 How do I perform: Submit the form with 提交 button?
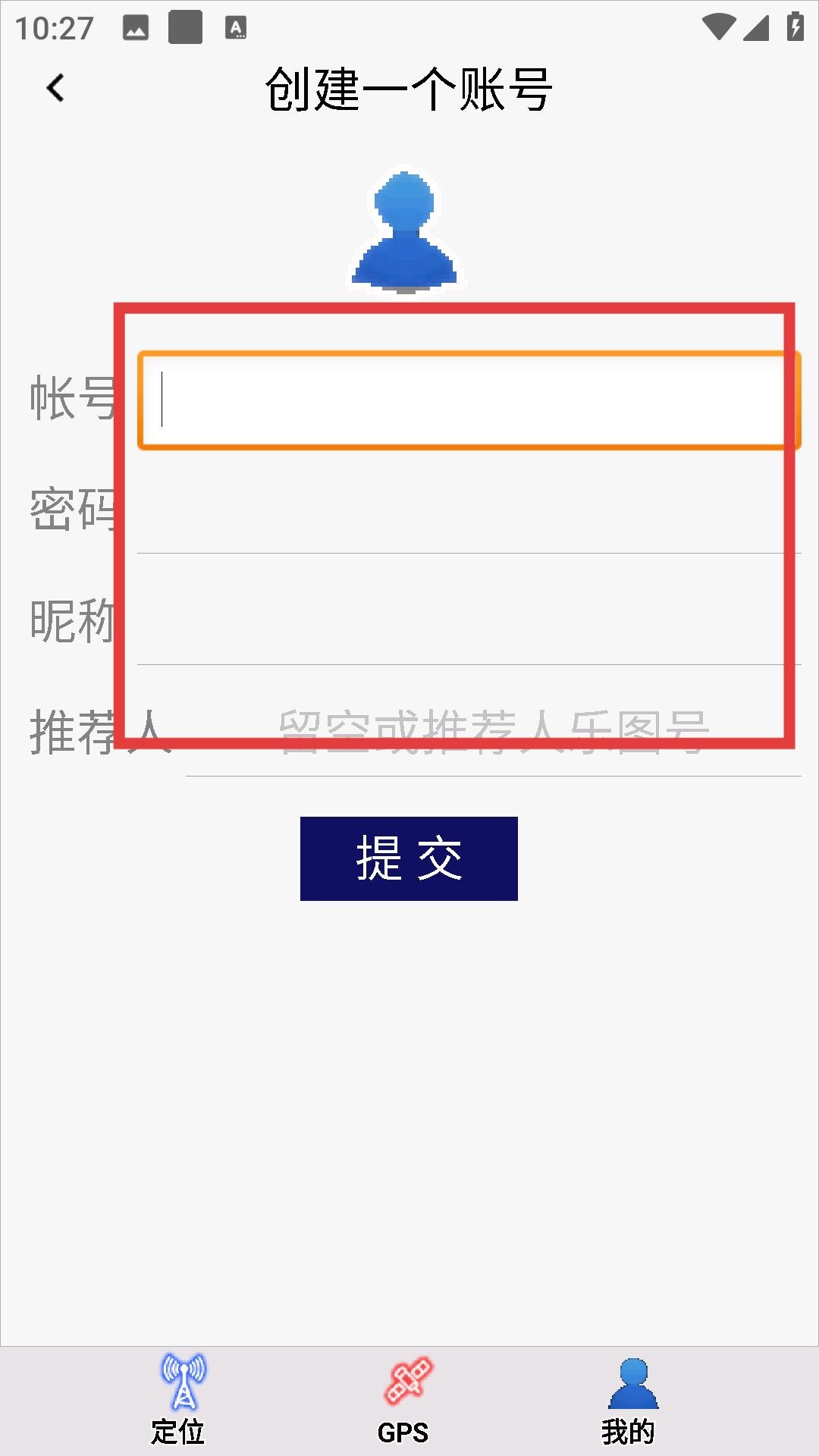click(x=409, y=858)
